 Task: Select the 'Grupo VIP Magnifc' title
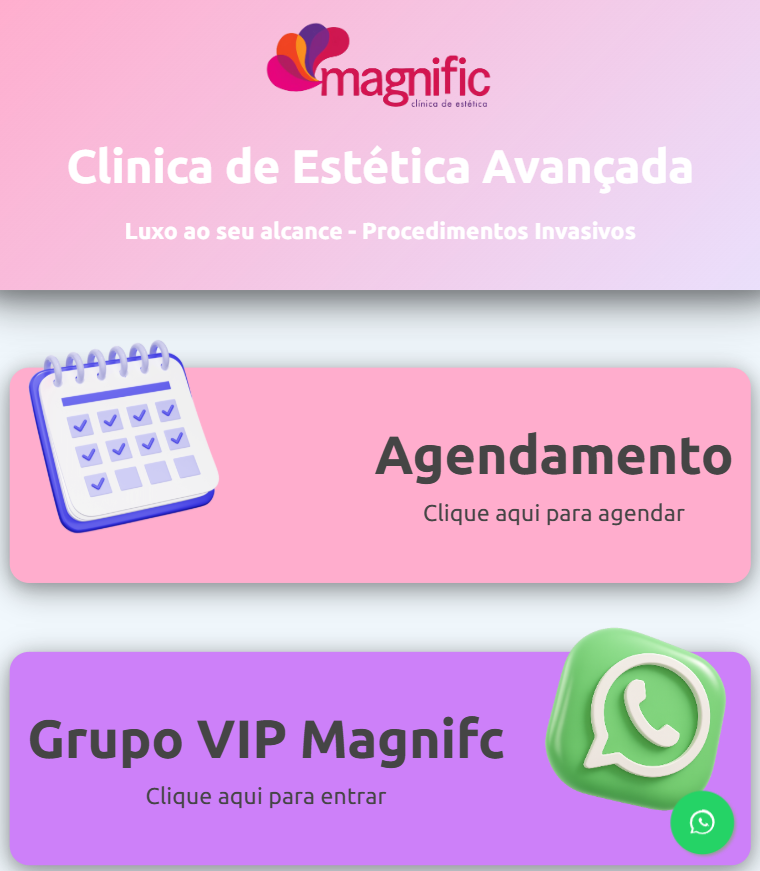click(x=266, y=740)
